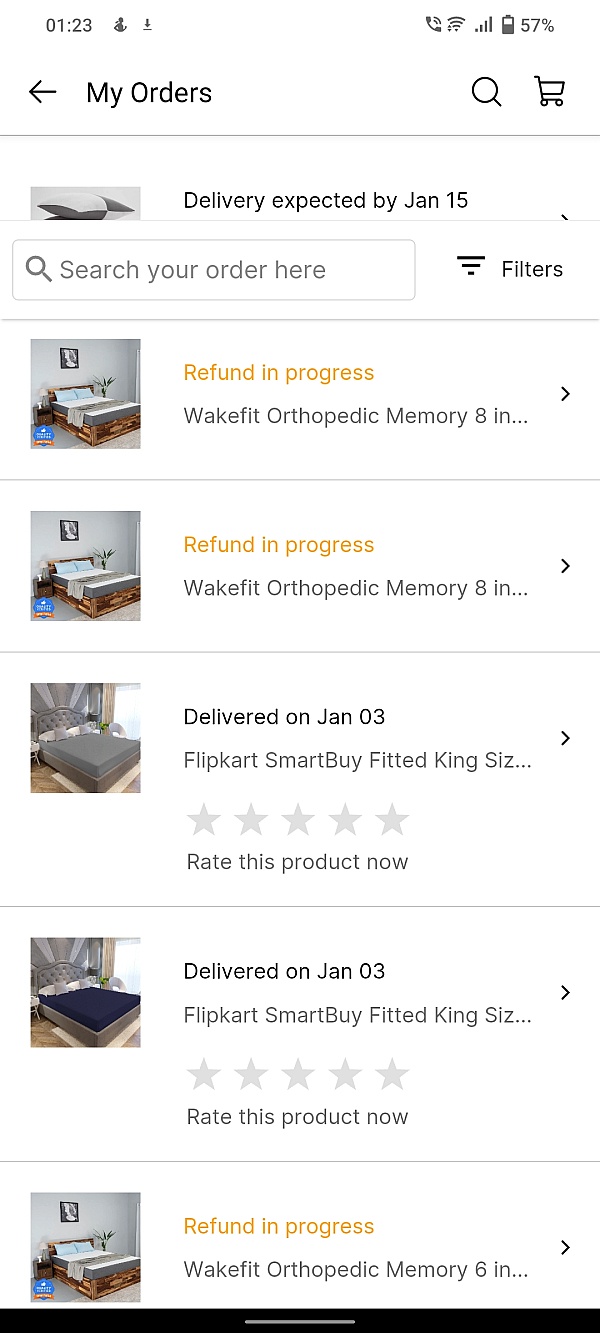Open the search icon in app bar
This screenshot has width=600, height=1333.
[x=486, y=93]
